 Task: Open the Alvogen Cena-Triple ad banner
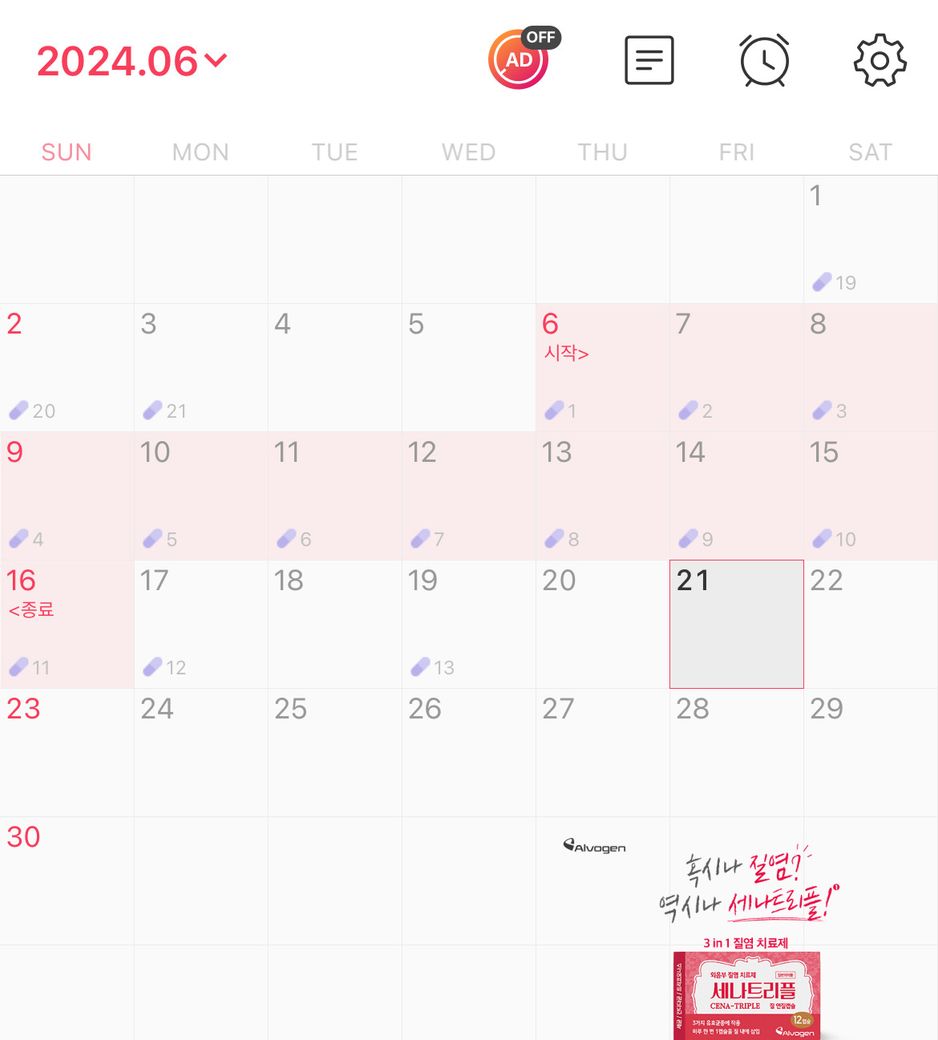click(746, 940)
